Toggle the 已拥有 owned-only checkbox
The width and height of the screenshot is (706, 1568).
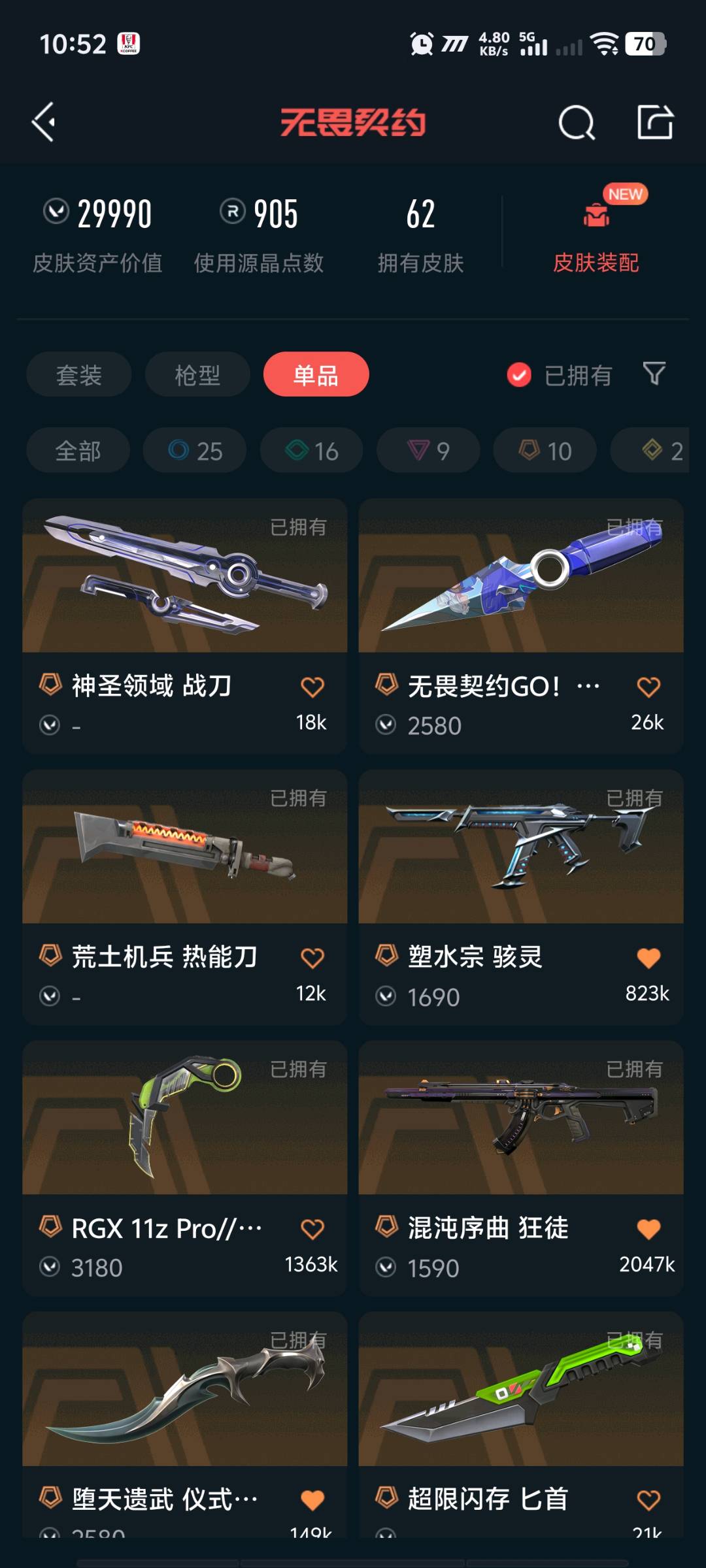[519, 375]
